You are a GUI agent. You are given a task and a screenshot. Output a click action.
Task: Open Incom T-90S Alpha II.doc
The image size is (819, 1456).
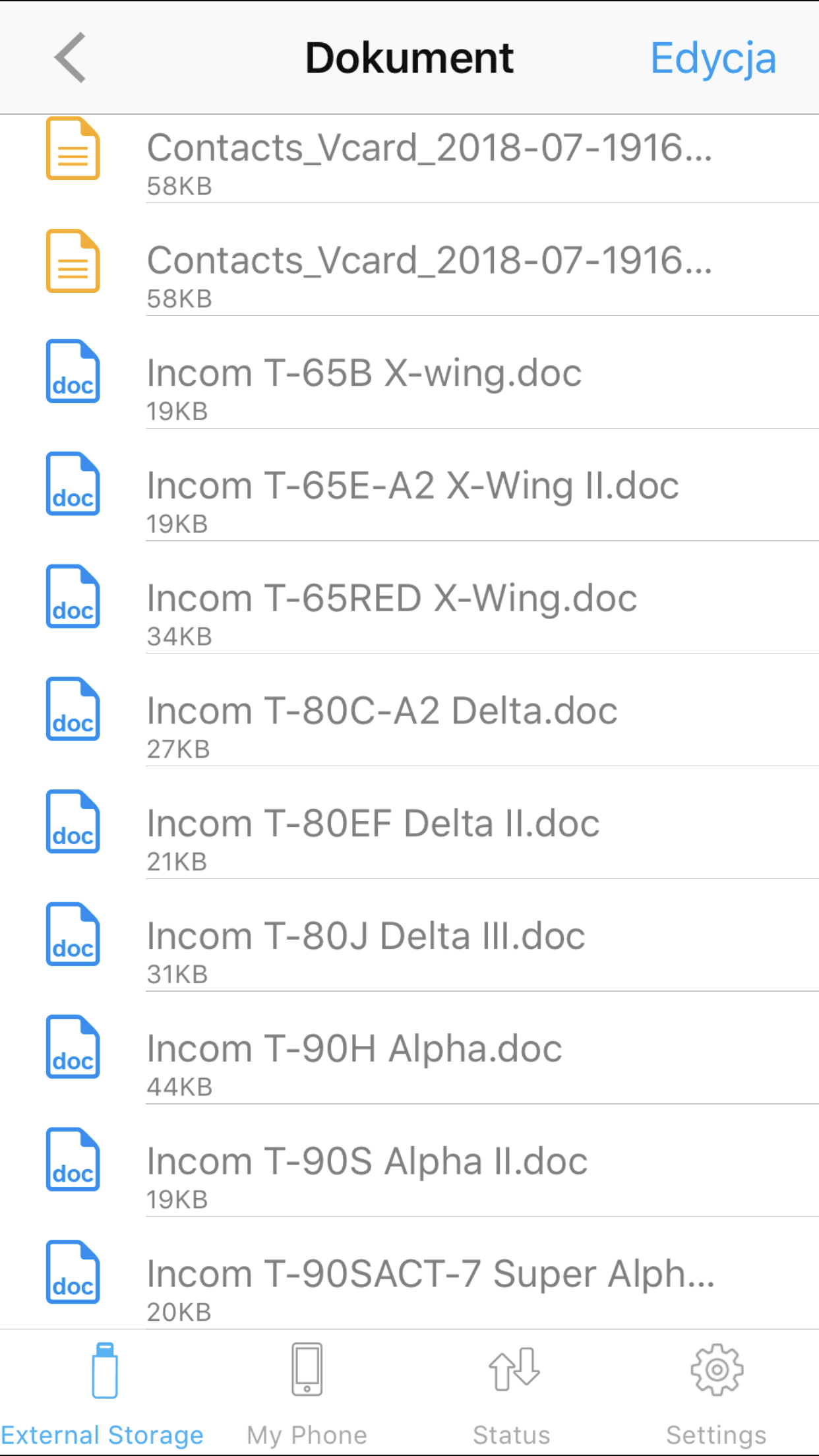[409, 1162]
